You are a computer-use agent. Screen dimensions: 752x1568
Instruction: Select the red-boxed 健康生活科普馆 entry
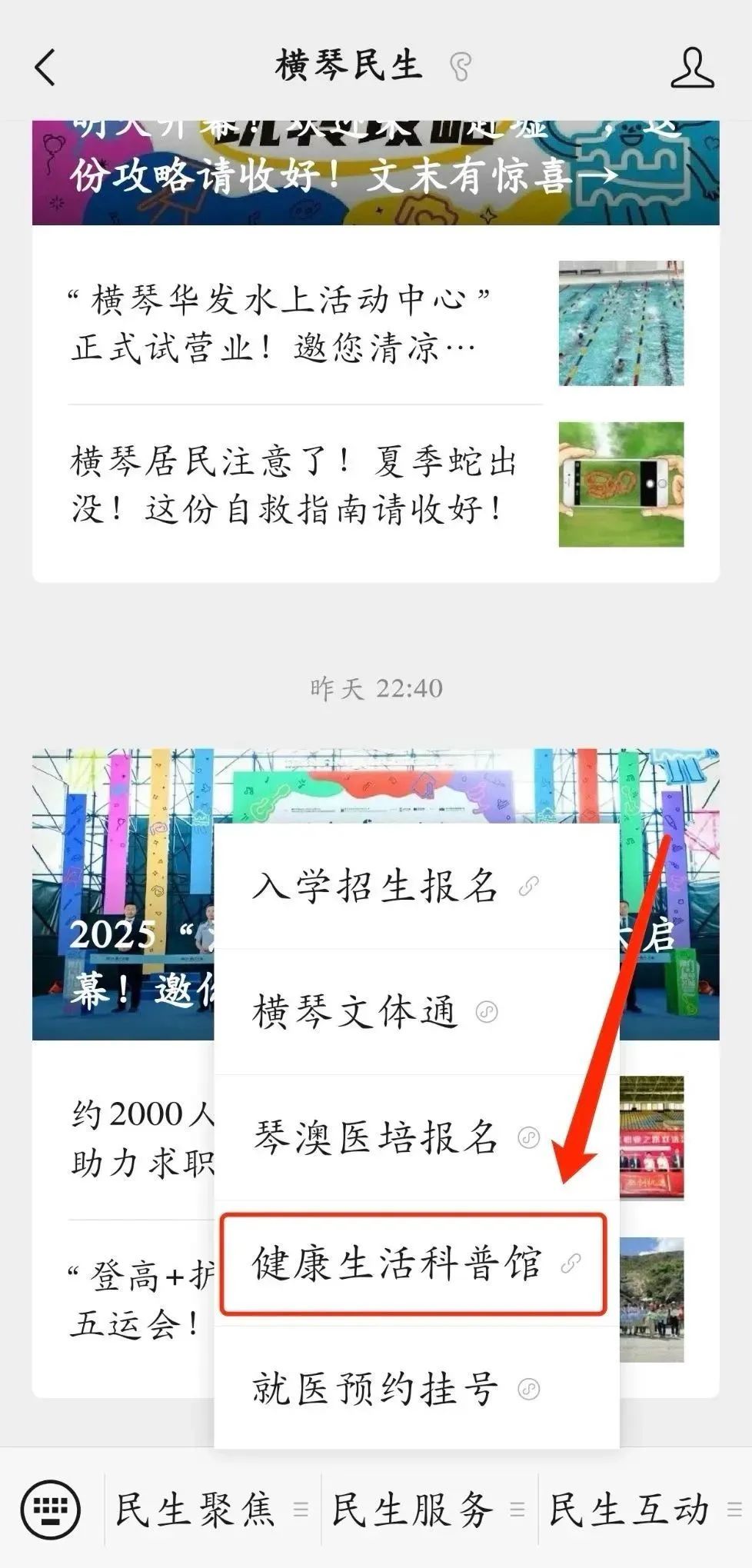pos(400,1260)
